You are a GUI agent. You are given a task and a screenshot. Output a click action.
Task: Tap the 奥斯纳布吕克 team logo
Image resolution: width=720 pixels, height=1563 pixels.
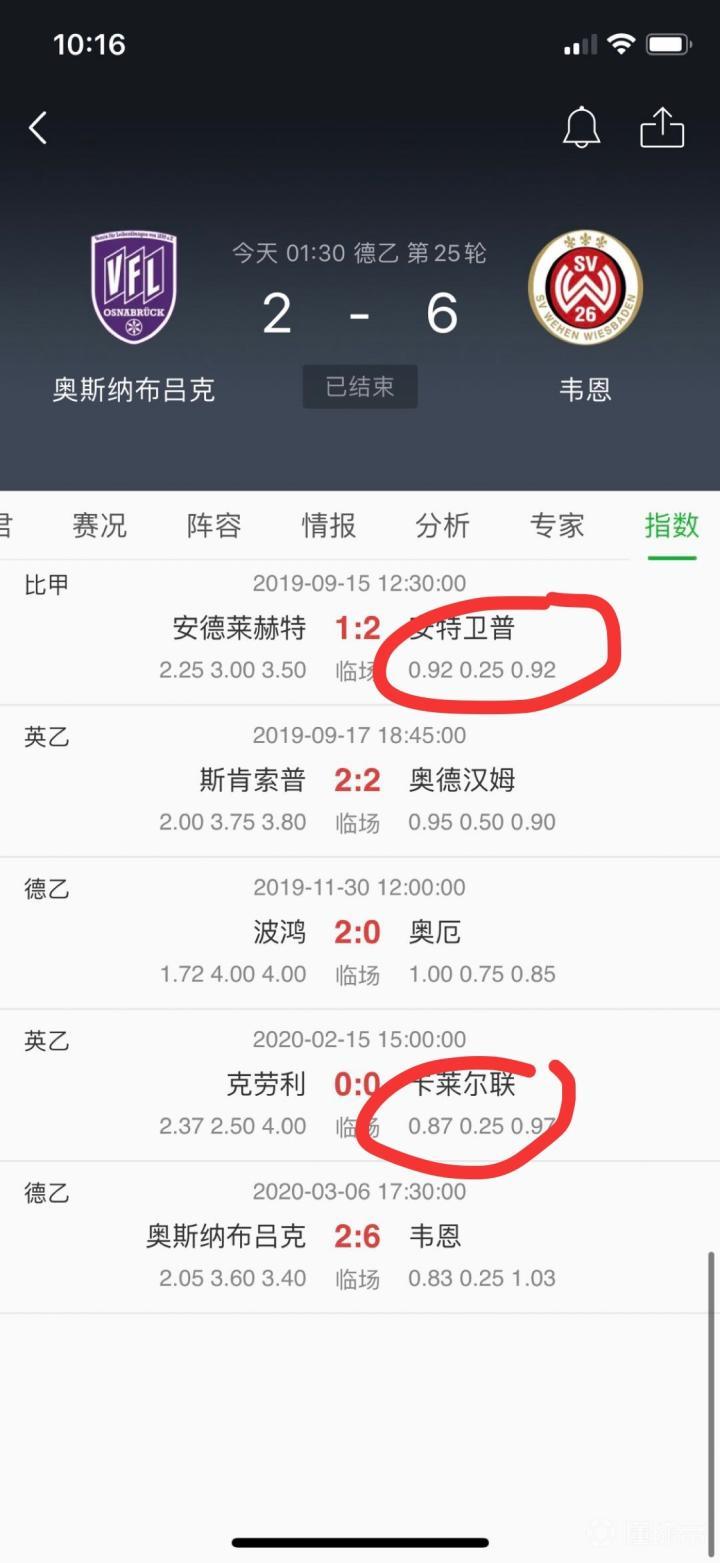pyautogui.click(x=134, y=289)
